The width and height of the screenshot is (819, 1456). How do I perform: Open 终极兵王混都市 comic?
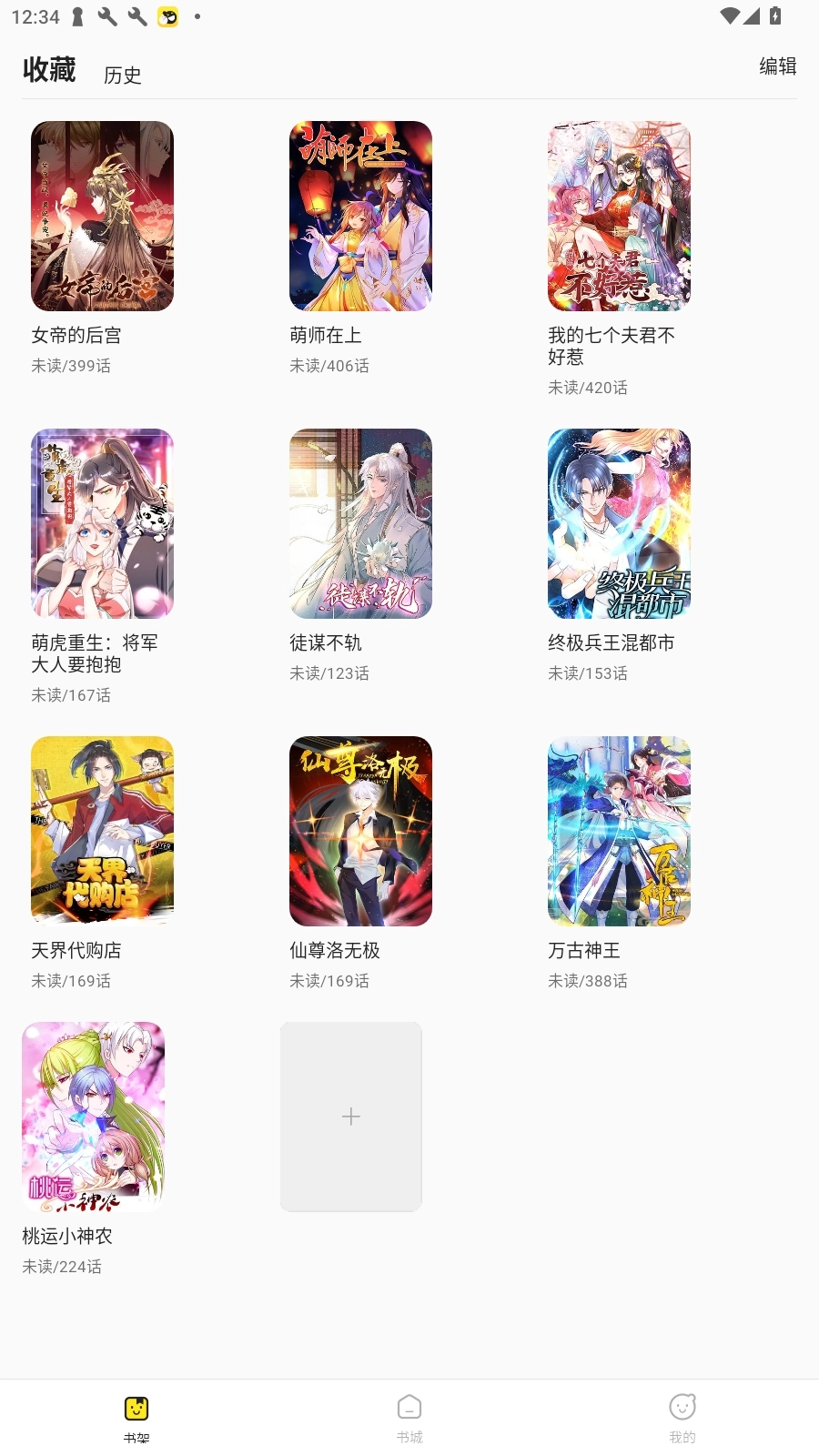pyautogui.click(x=619, y=524)
